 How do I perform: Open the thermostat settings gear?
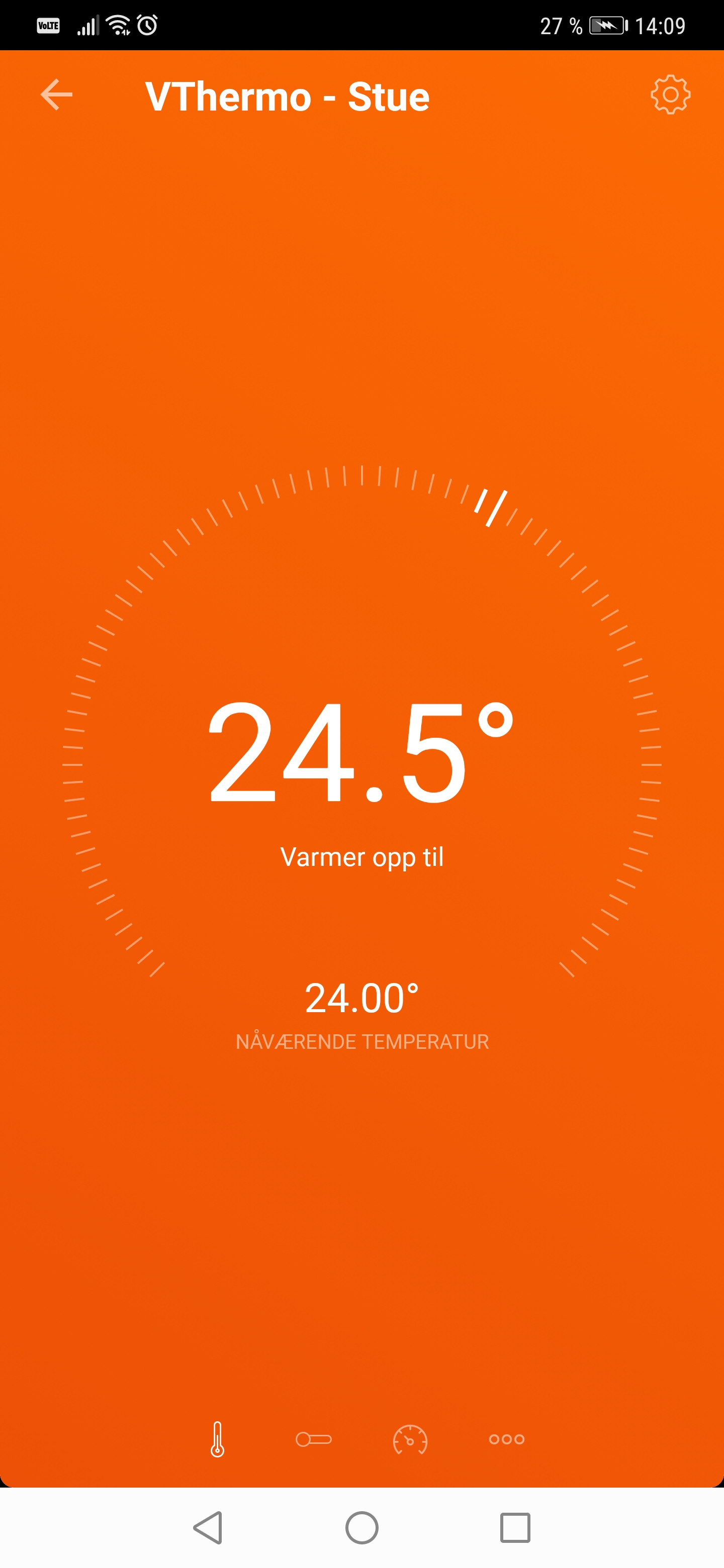coord(670,94)
